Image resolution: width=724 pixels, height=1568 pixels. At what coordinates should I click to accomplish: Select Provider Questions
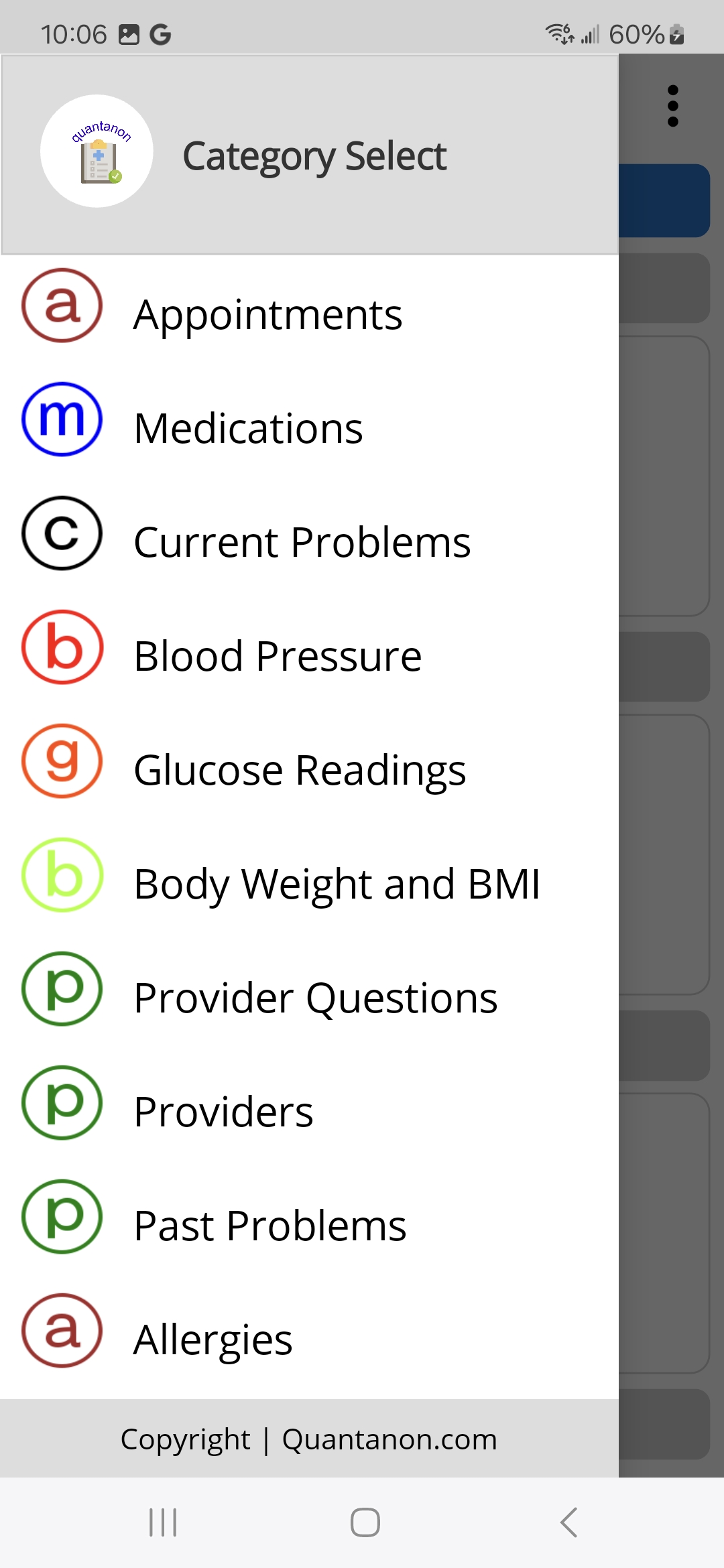[x=315, y=998]
